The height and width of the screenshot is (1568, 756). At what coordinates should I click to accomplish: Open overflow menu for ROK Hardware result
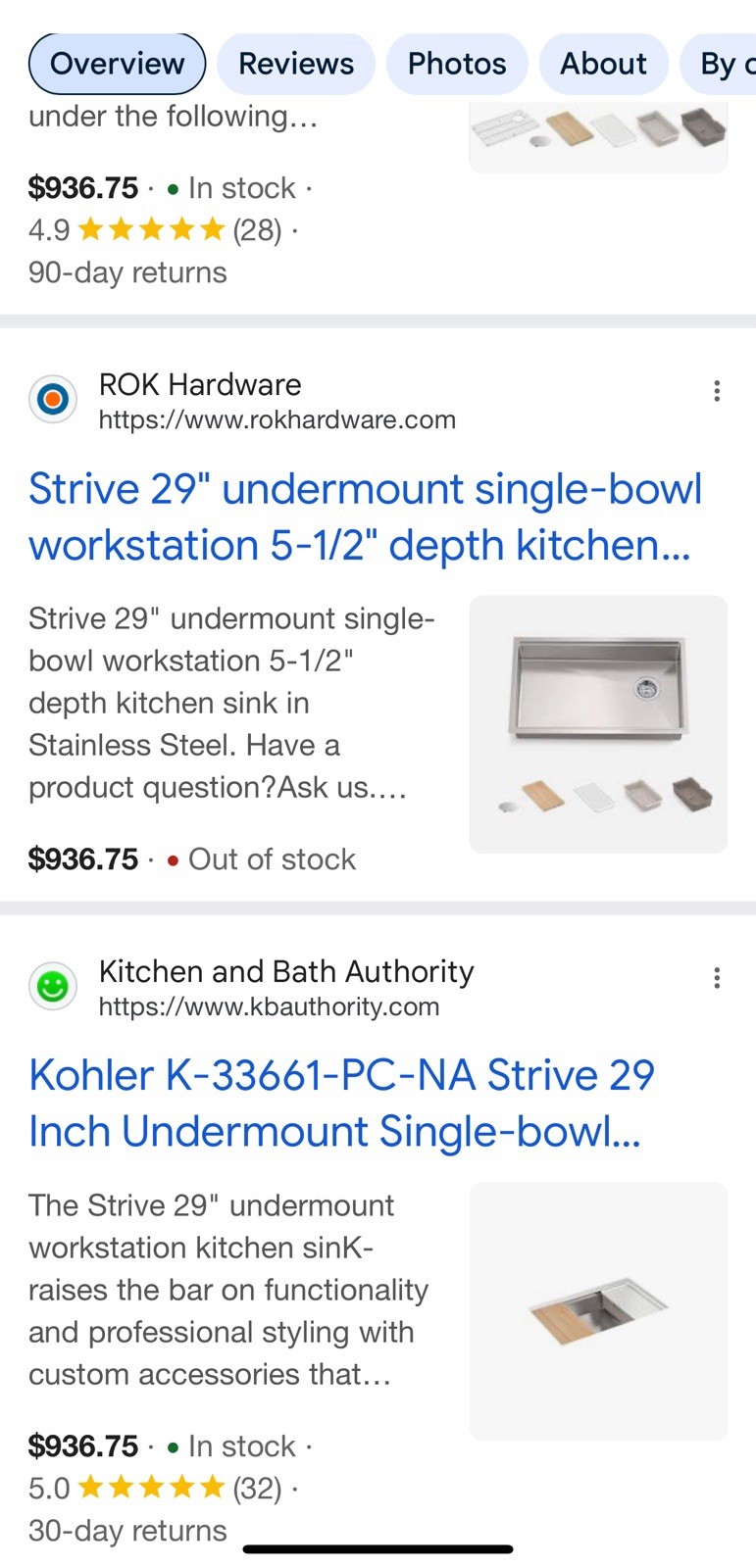717,391
